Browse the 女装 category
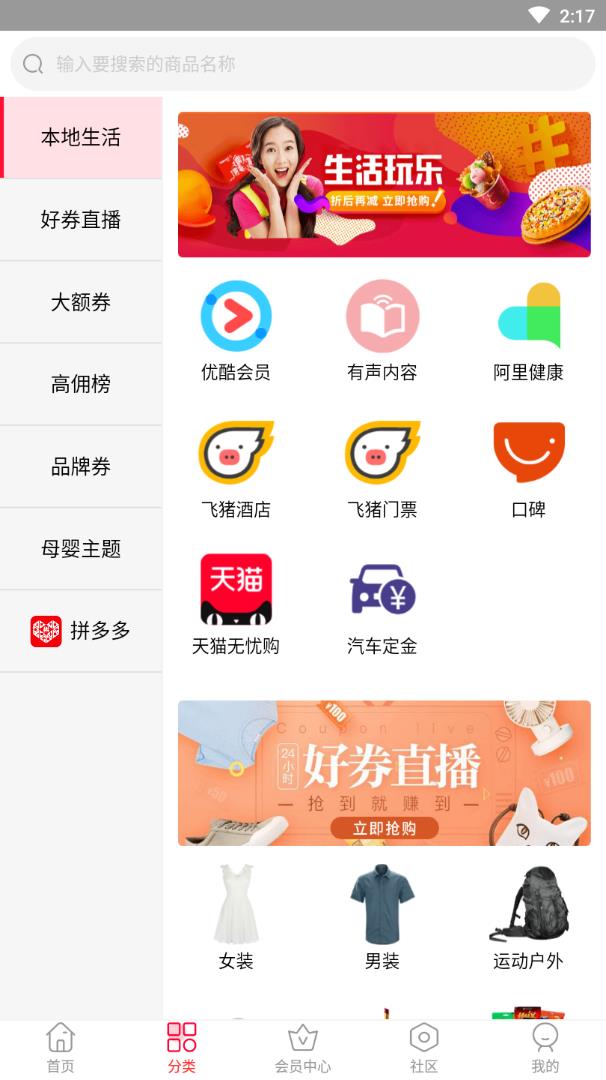Image resolution: width=606 pixels, height=1080 pixels. pos(236,916)
